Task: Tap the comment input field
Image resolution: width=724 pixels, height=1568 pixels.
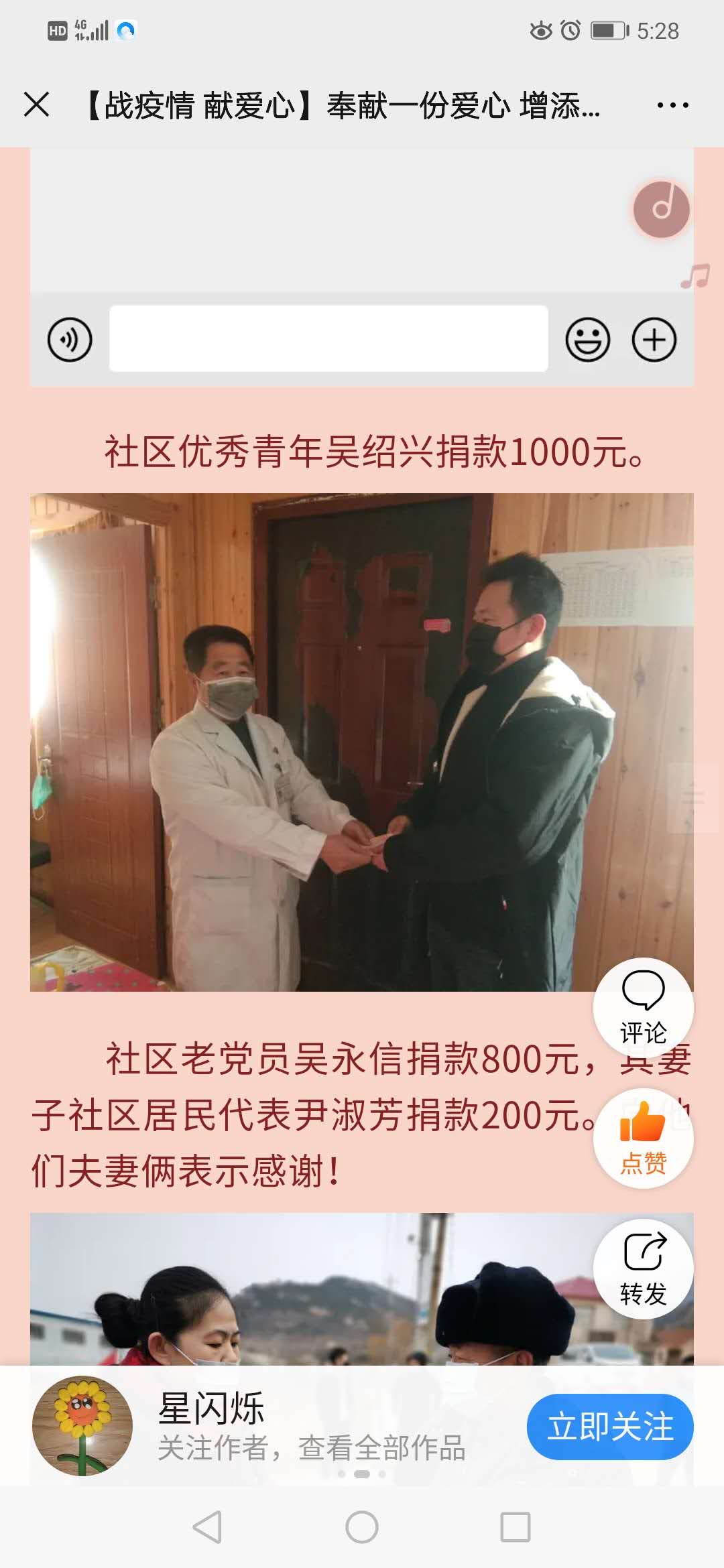Action: [x=328, y=340]
